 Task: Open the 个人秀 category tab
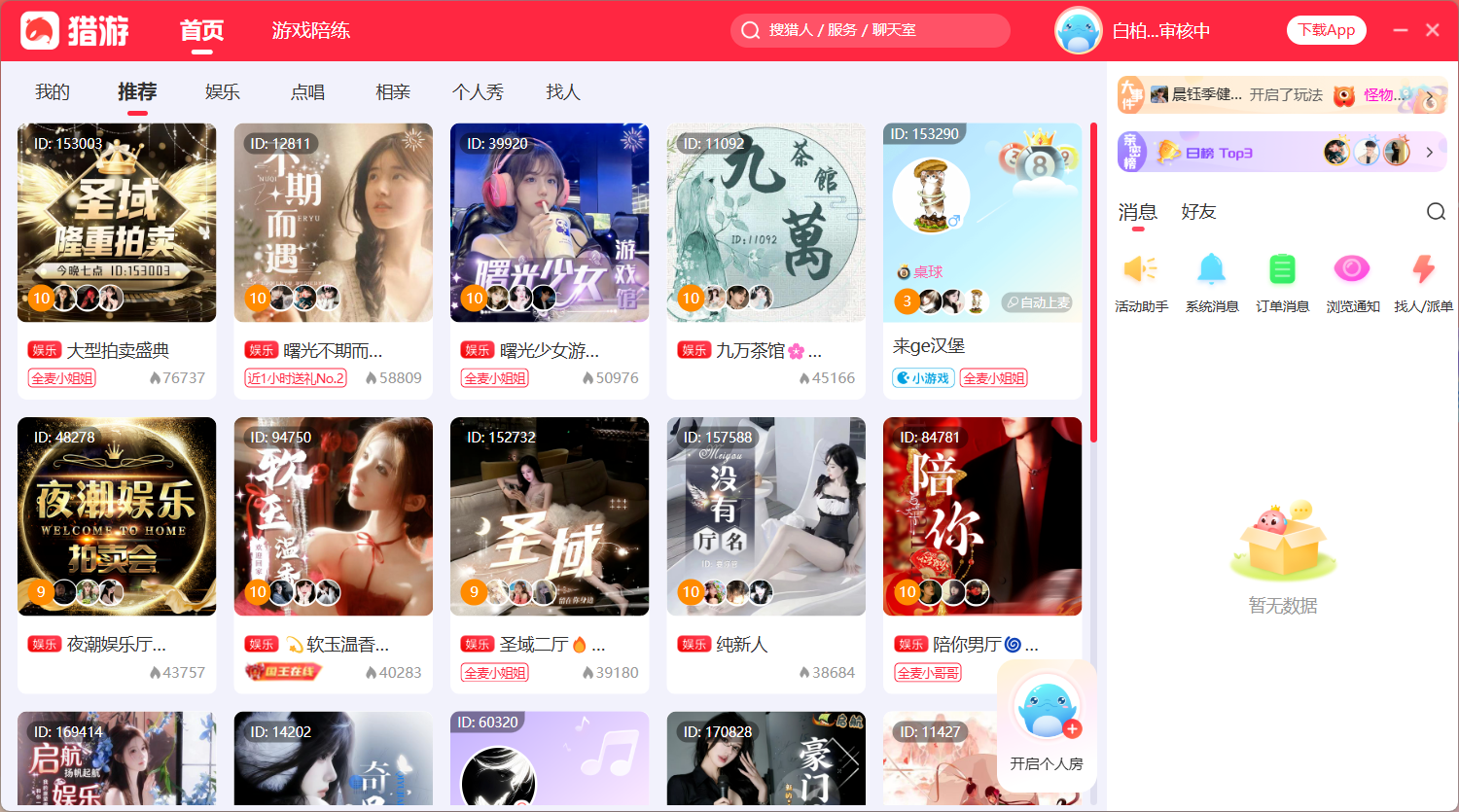pos(478,91)
